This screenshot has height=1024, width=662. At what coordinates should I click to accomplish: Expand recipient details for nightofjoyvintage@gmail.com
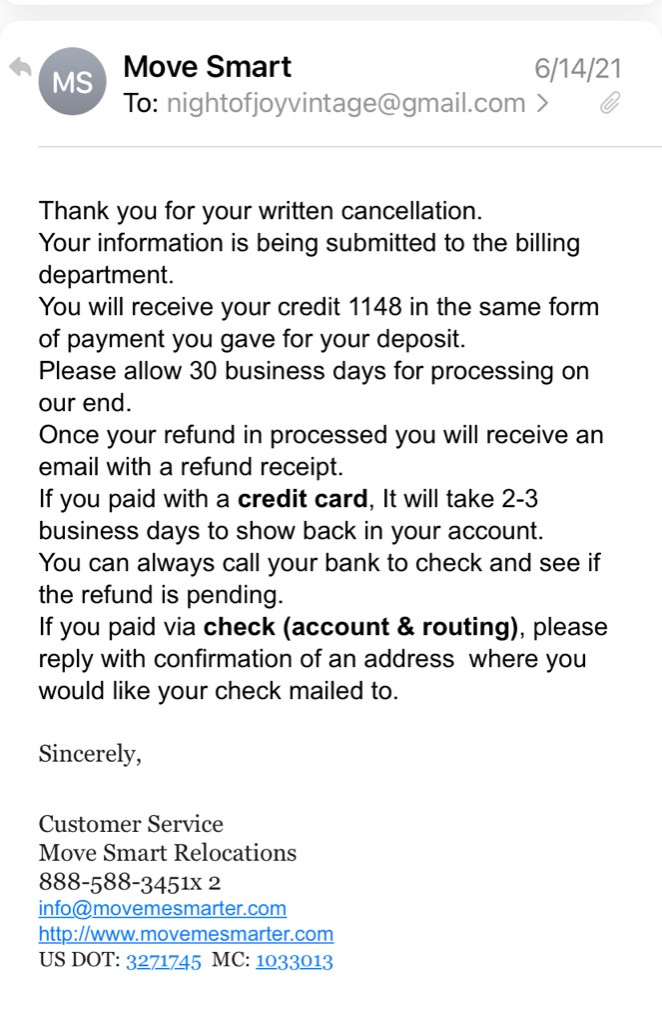pyautogui.click(x=543, y=103)
